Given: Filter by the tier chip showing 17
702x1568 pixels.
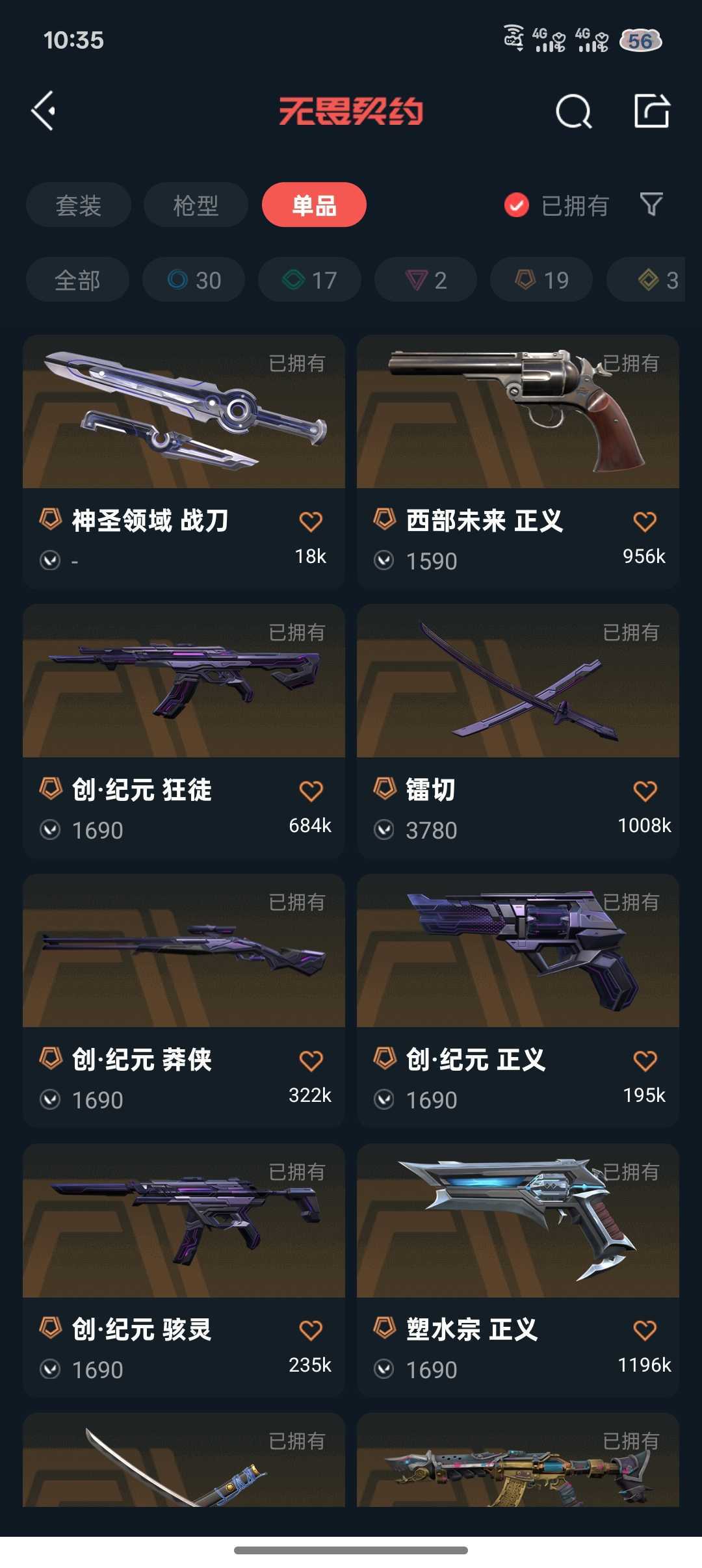Looking at the screenshot, I should 309,280.
